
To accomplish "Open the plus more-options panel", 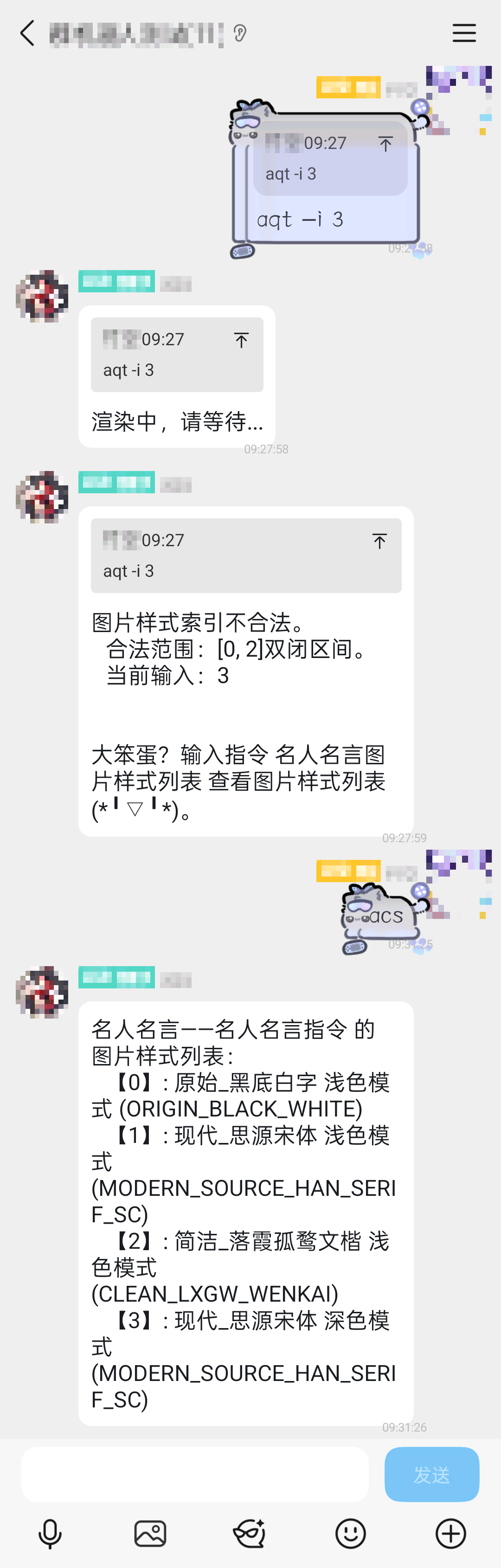I will tap(450, 1533).
